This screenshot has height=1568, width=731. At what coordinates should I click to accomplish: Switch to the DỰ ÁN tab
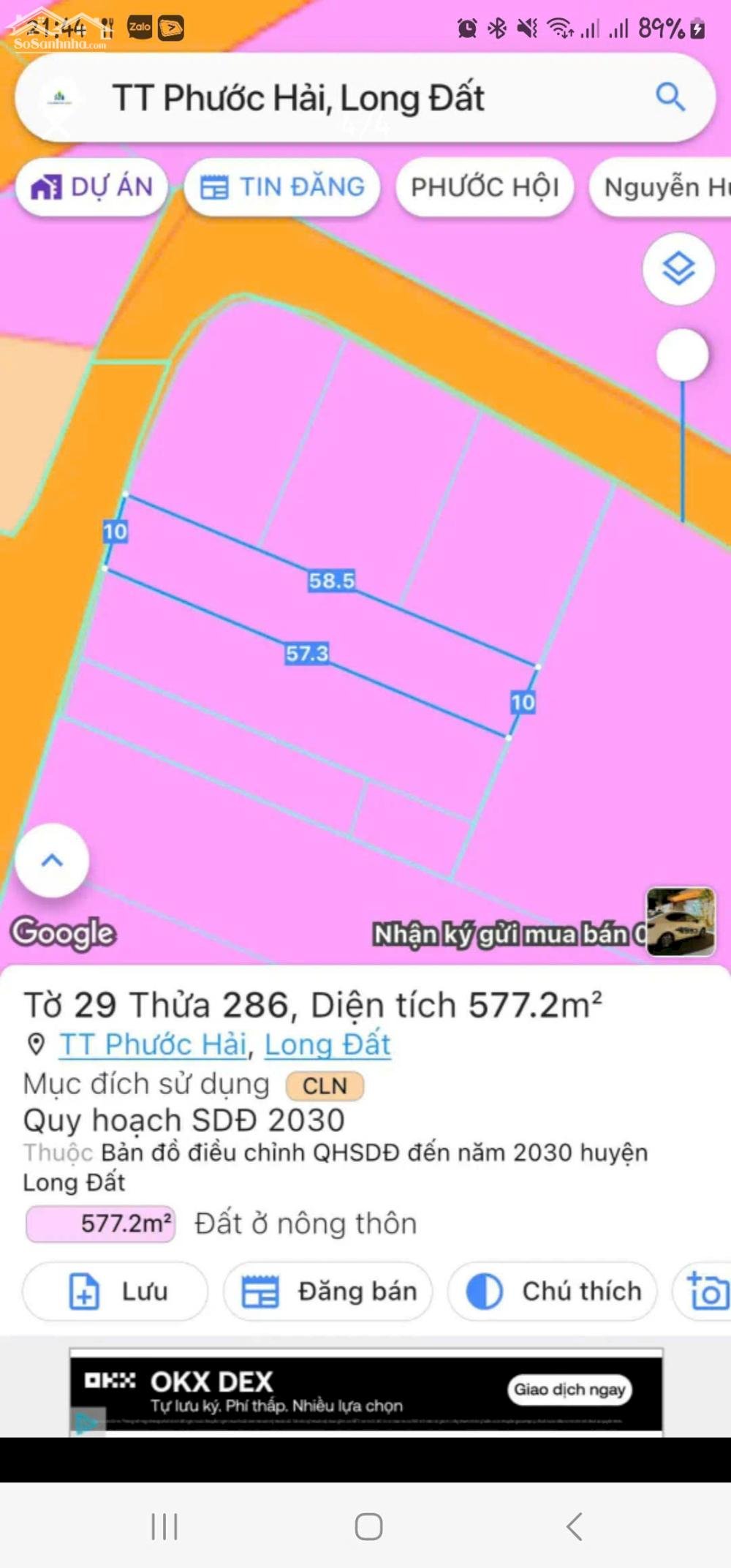pyautogui.click(x=91, y=188)
